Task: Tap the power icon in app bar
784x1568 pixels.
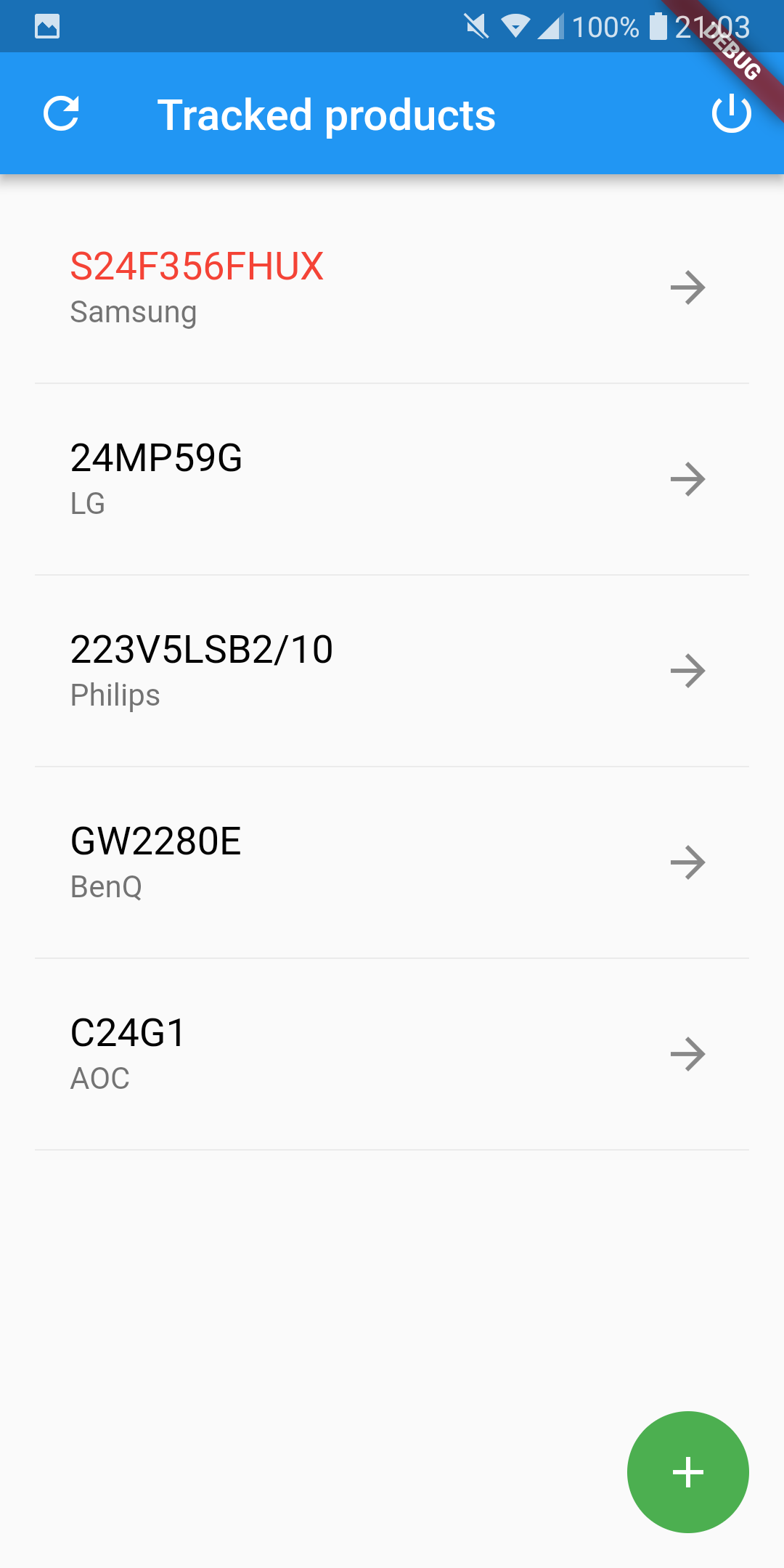Action: tap(731, 113)
